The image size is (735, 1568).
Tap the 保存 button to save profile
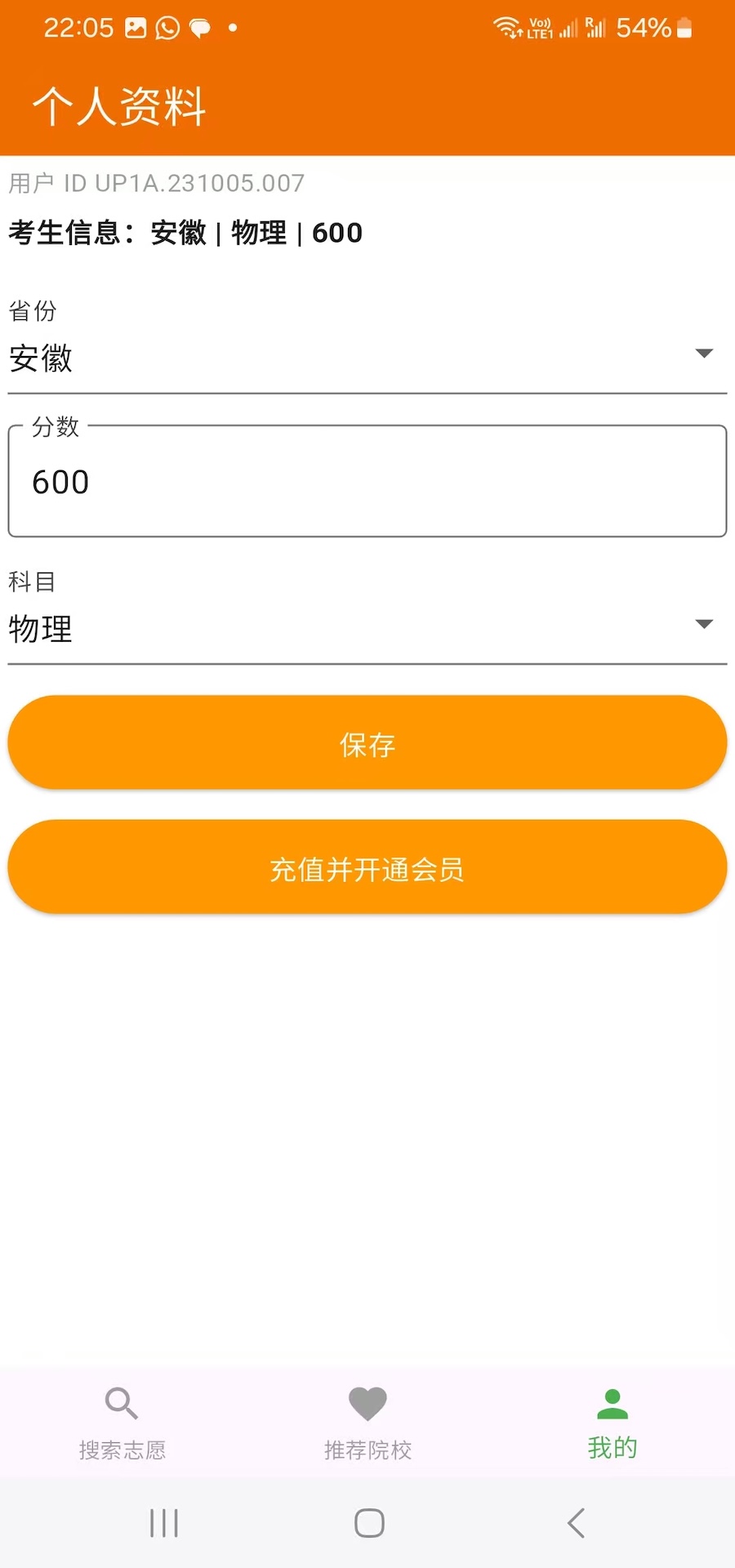[x=367, y=743]
